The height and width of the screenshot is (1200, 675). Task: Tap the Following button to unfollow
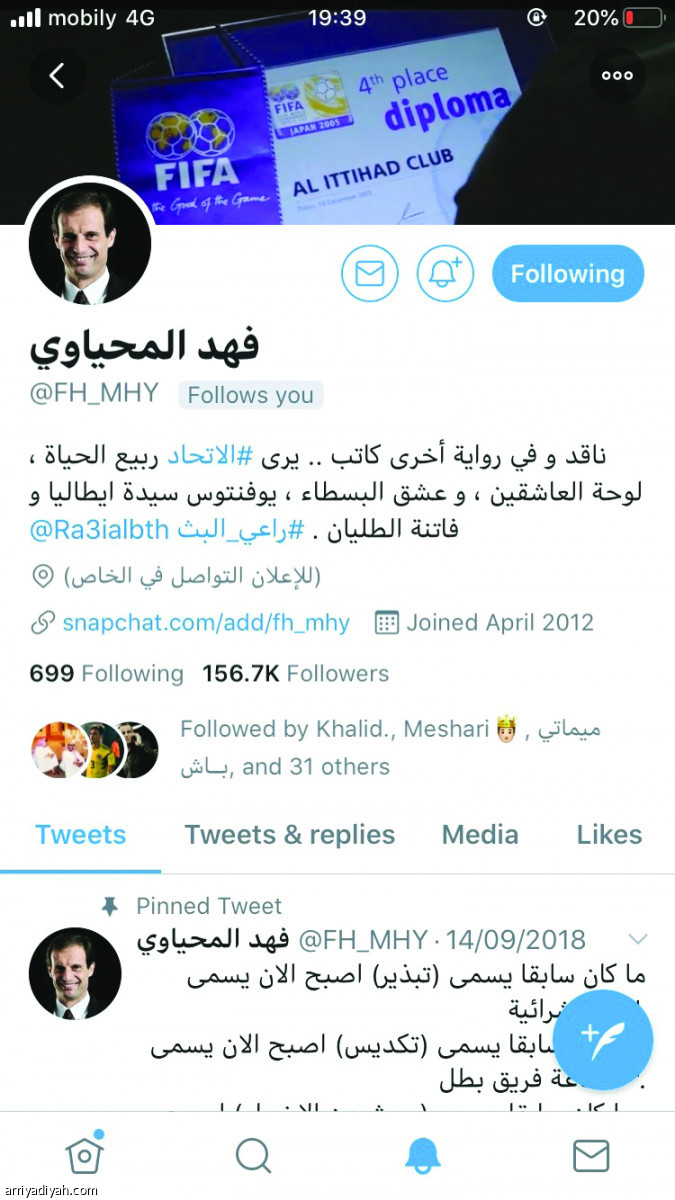click(x=567, y=273)
